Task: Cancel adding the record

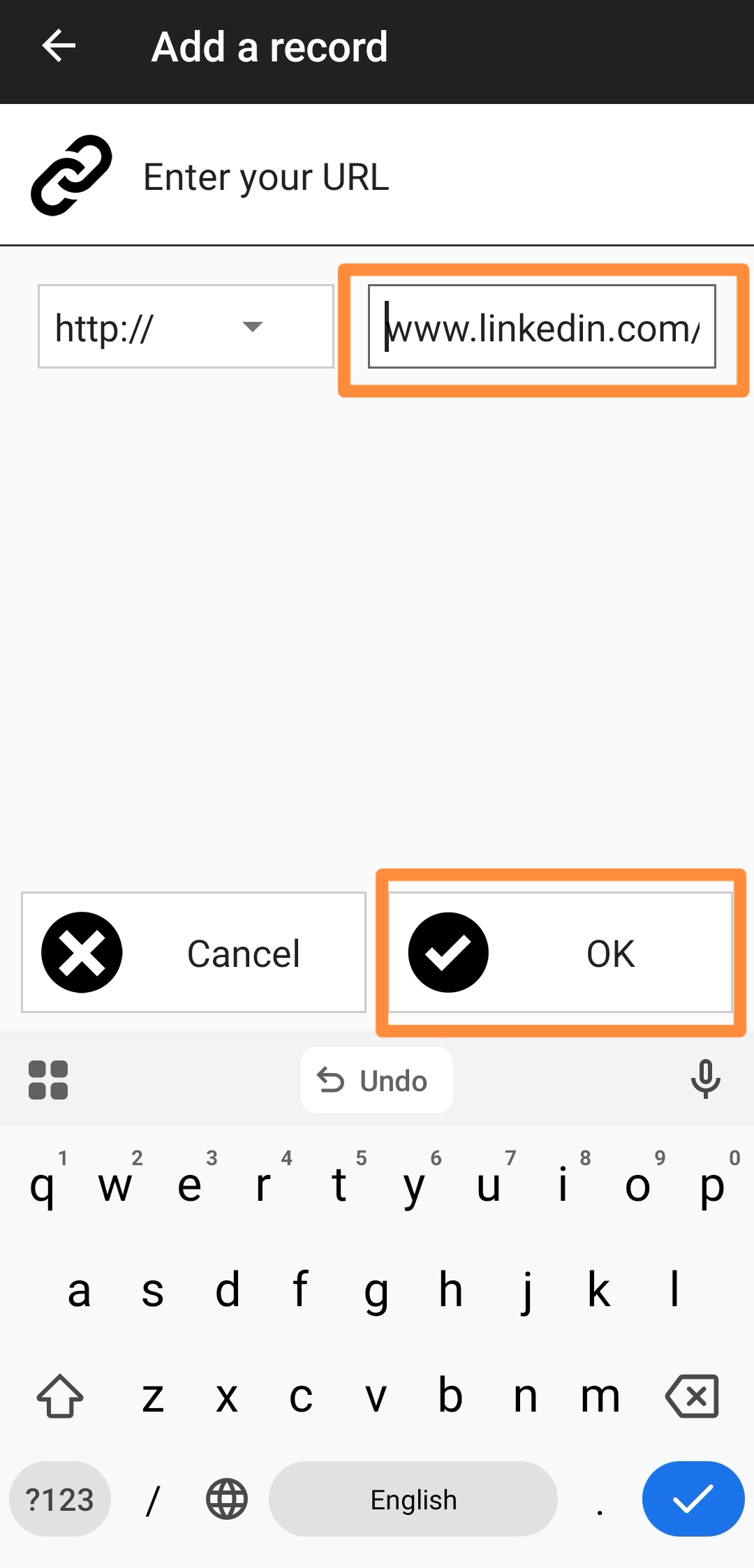Action: pos(193,952)
